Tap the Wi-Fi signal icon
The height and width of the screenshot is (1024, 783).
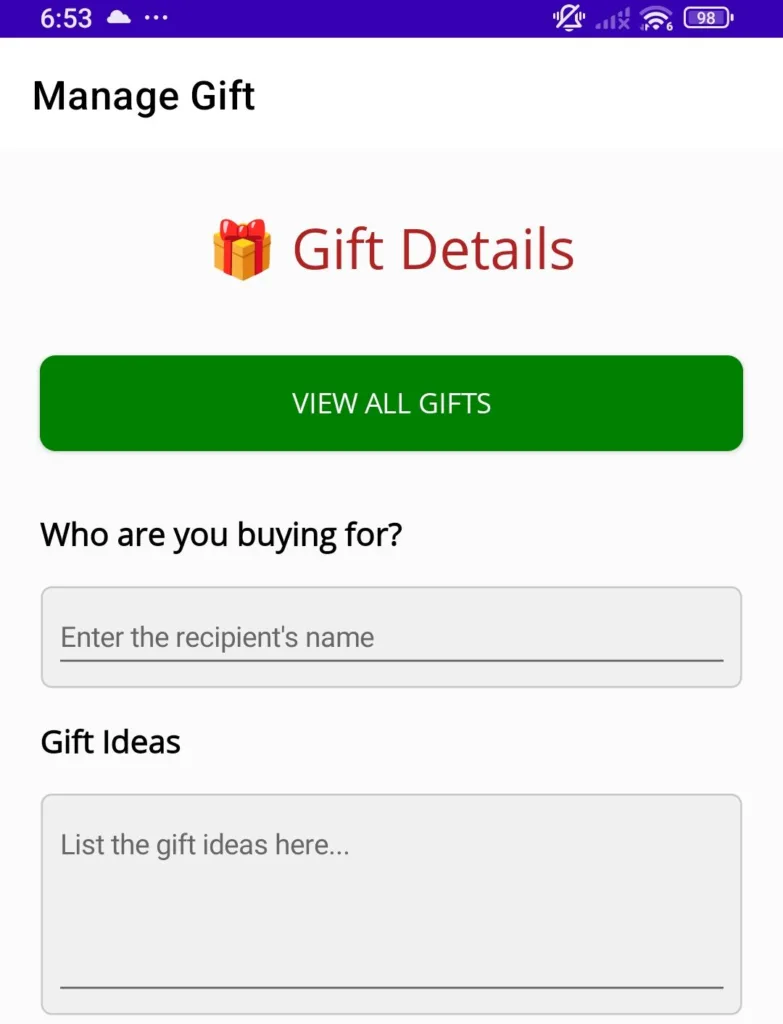655,17
